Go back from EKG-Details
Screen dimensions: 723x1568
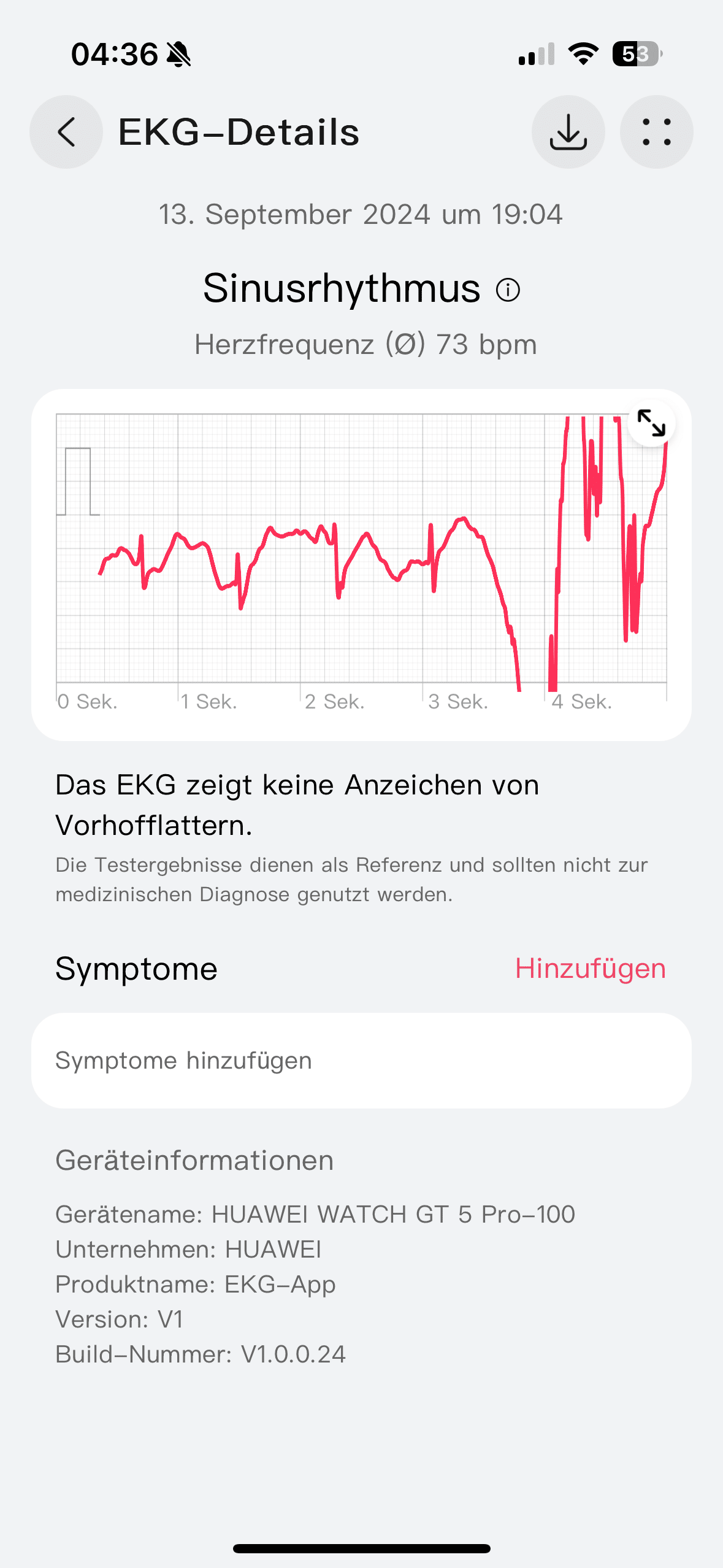click(66, 132)
